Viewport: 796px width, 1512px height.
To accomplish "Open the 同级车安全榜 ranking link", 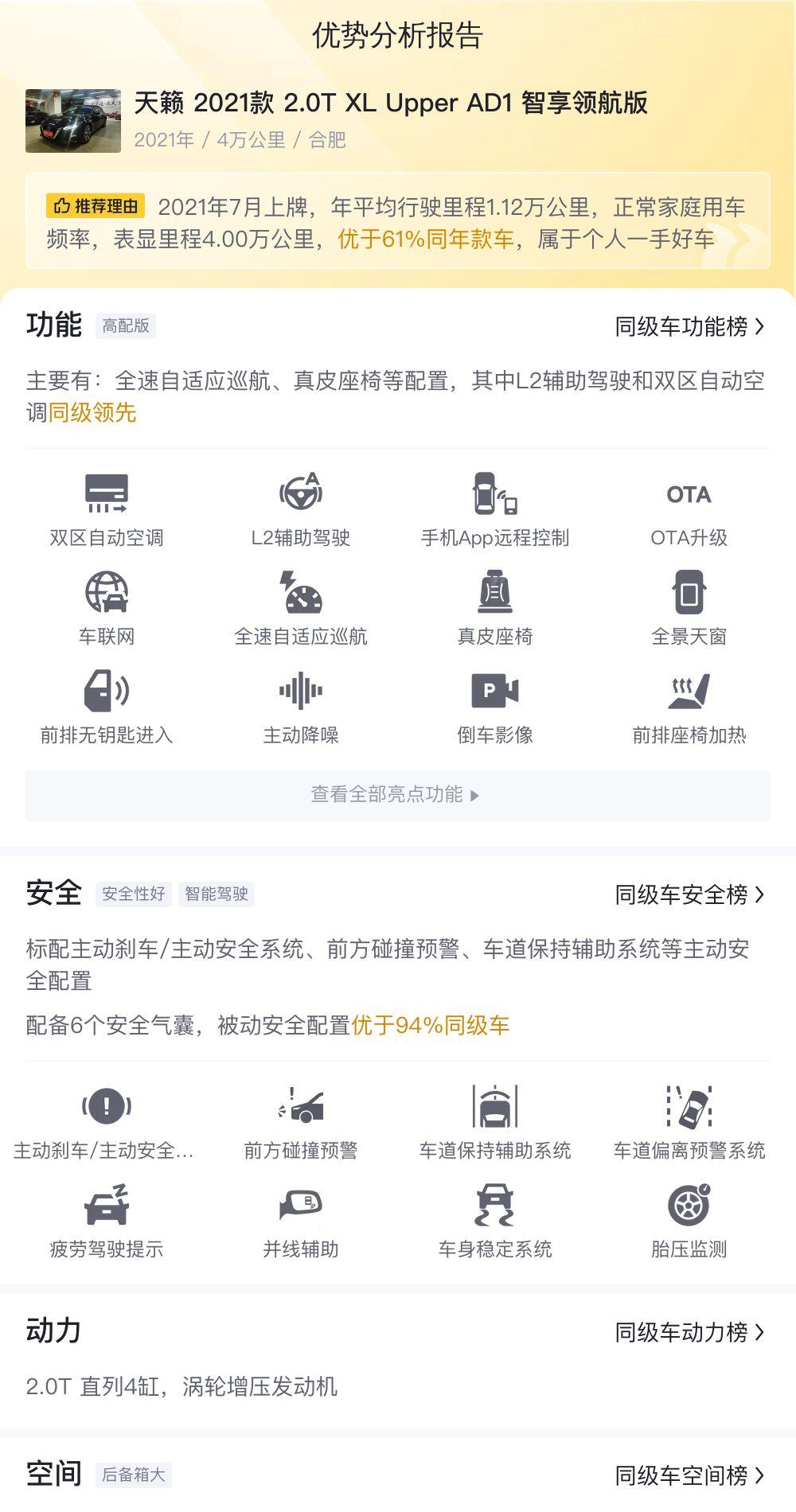I will tap(689, 894).
